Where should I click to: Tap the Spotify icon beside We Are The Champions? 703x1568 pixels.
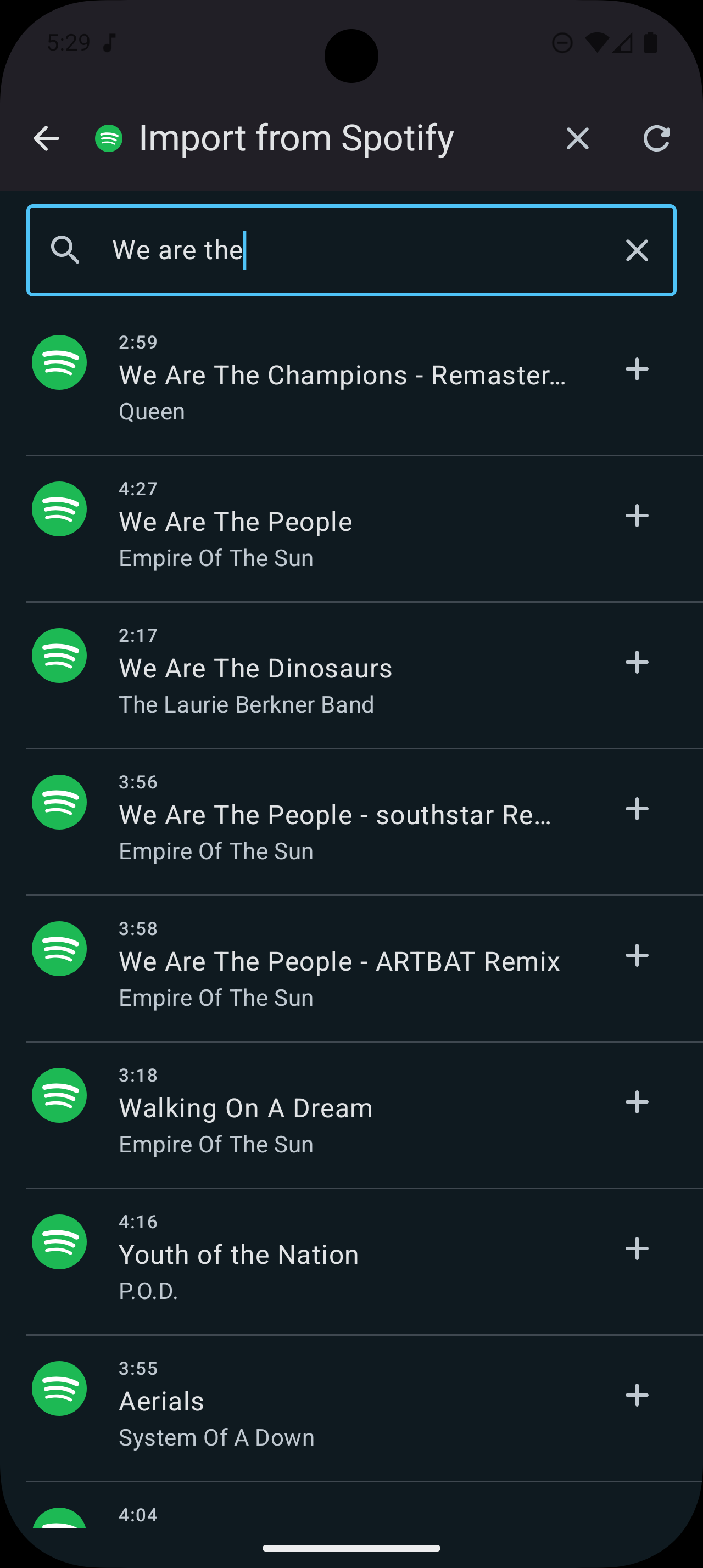point(59,363)
